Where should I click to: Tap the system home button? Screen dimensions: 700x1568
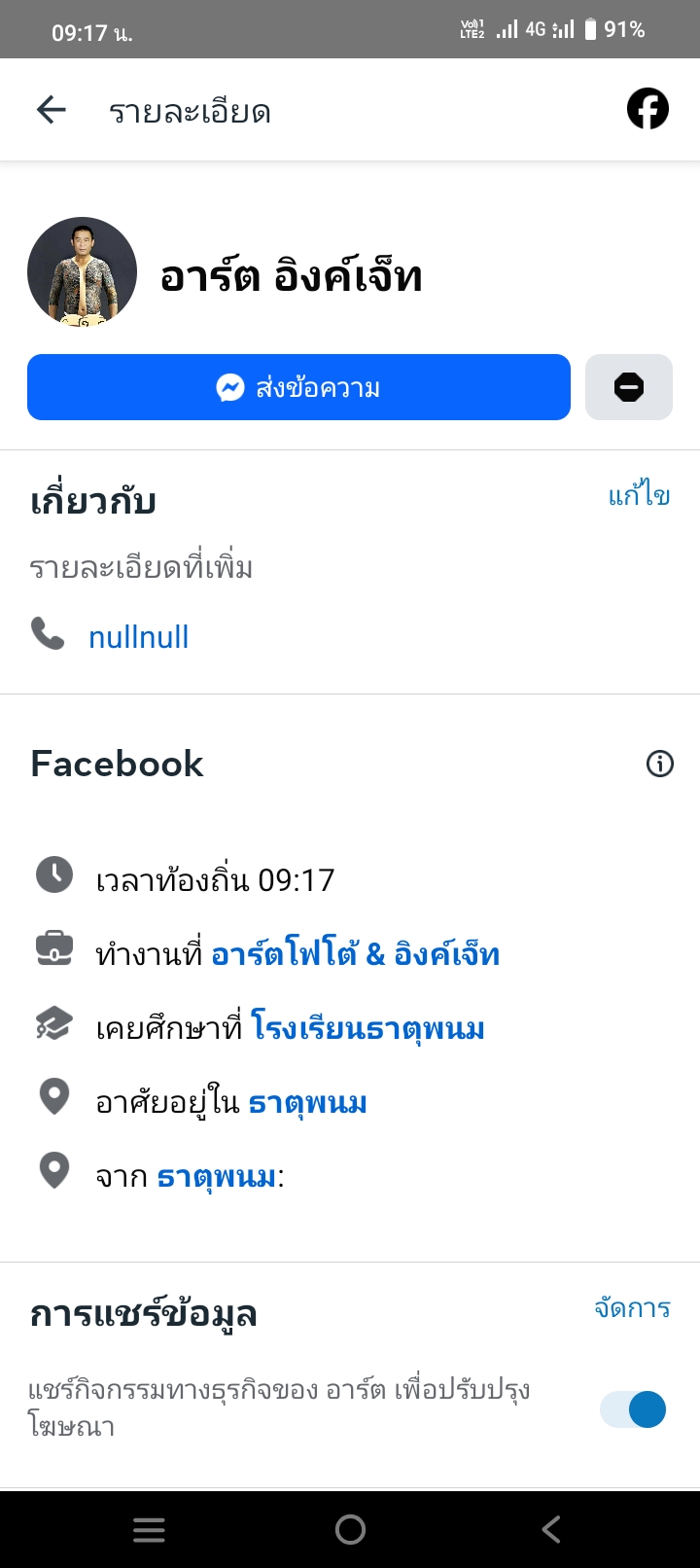[x=350, y=1530]
